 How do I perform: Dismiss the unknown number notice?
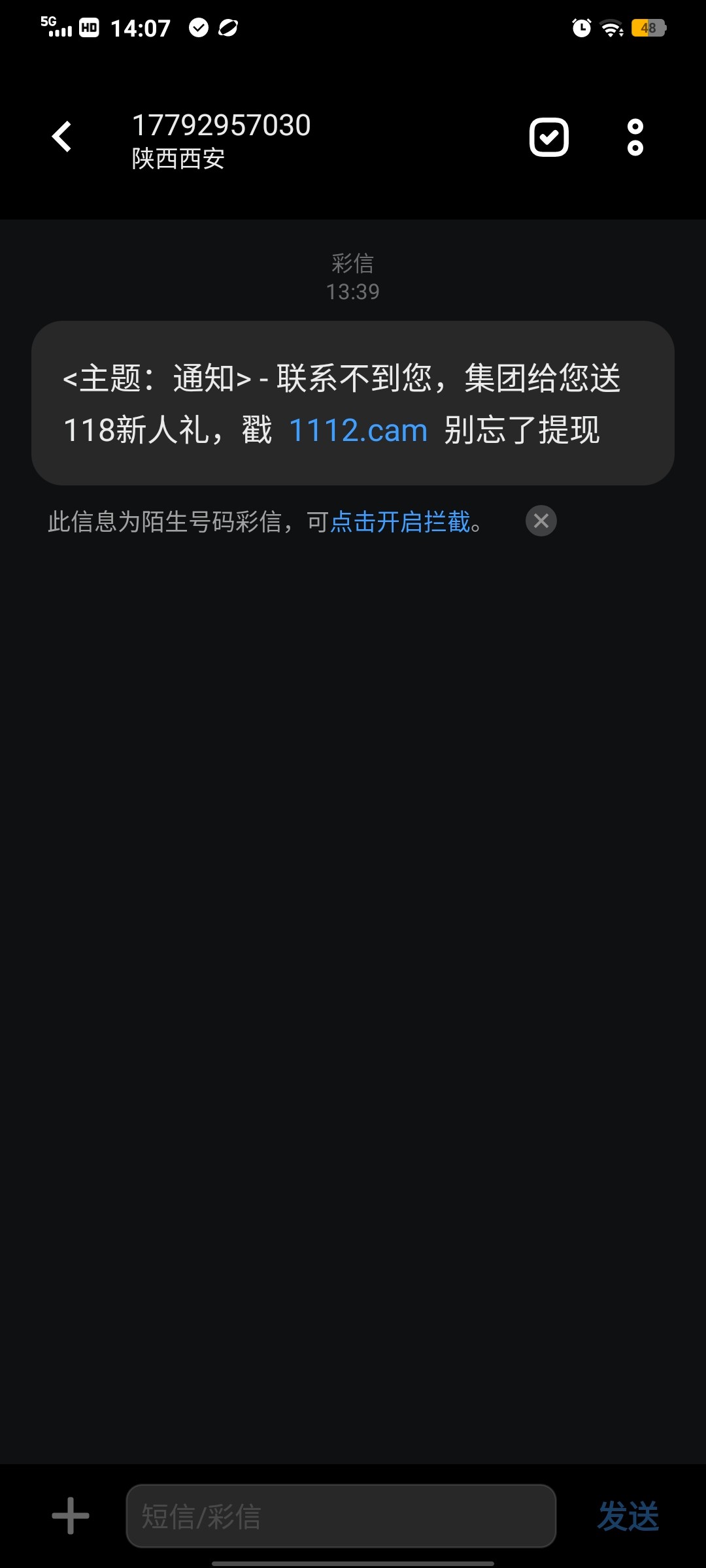tap(541, 521)
